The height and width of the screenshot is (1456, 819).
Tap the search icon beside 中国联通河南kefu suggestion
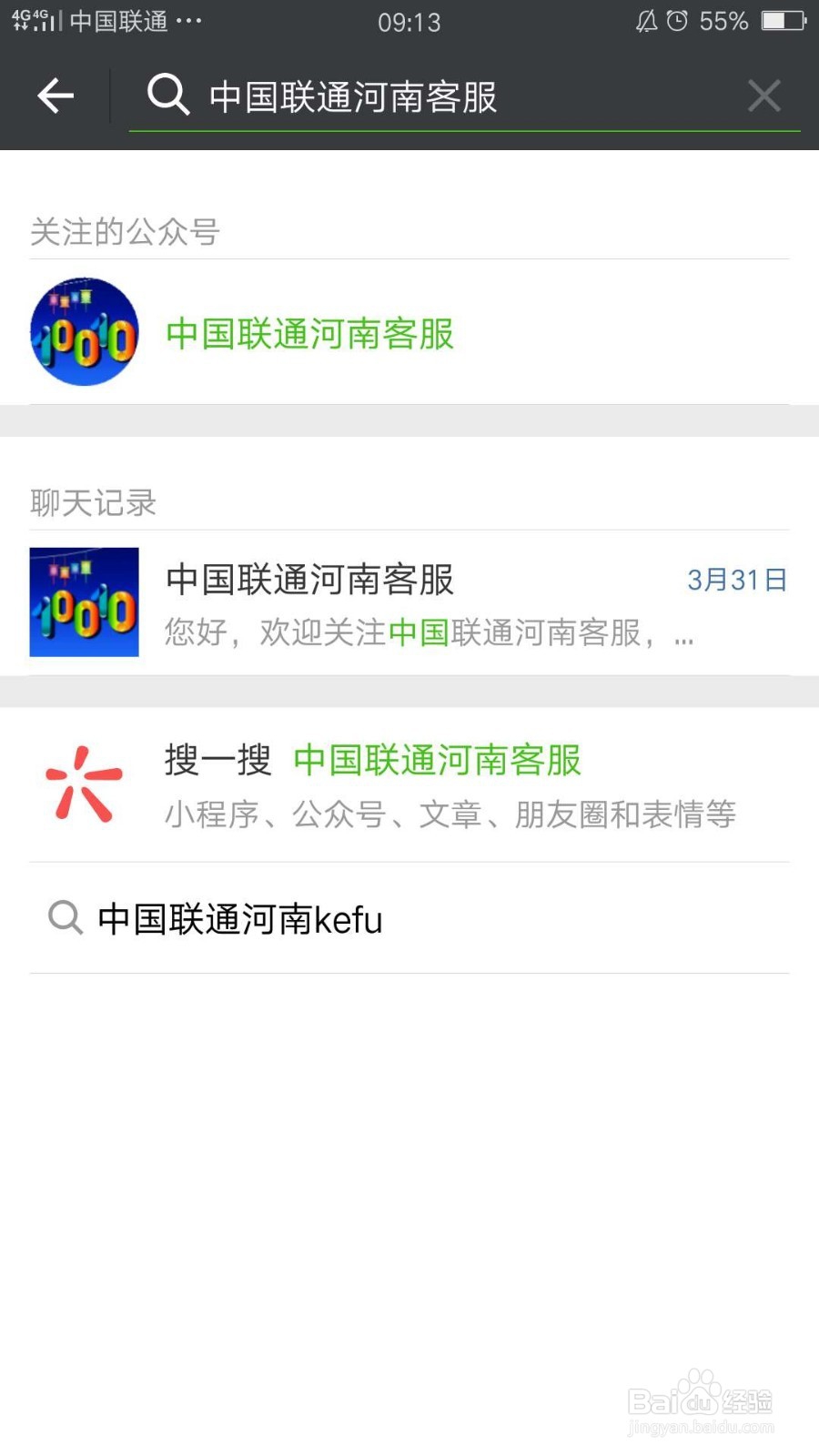point(64,919)
